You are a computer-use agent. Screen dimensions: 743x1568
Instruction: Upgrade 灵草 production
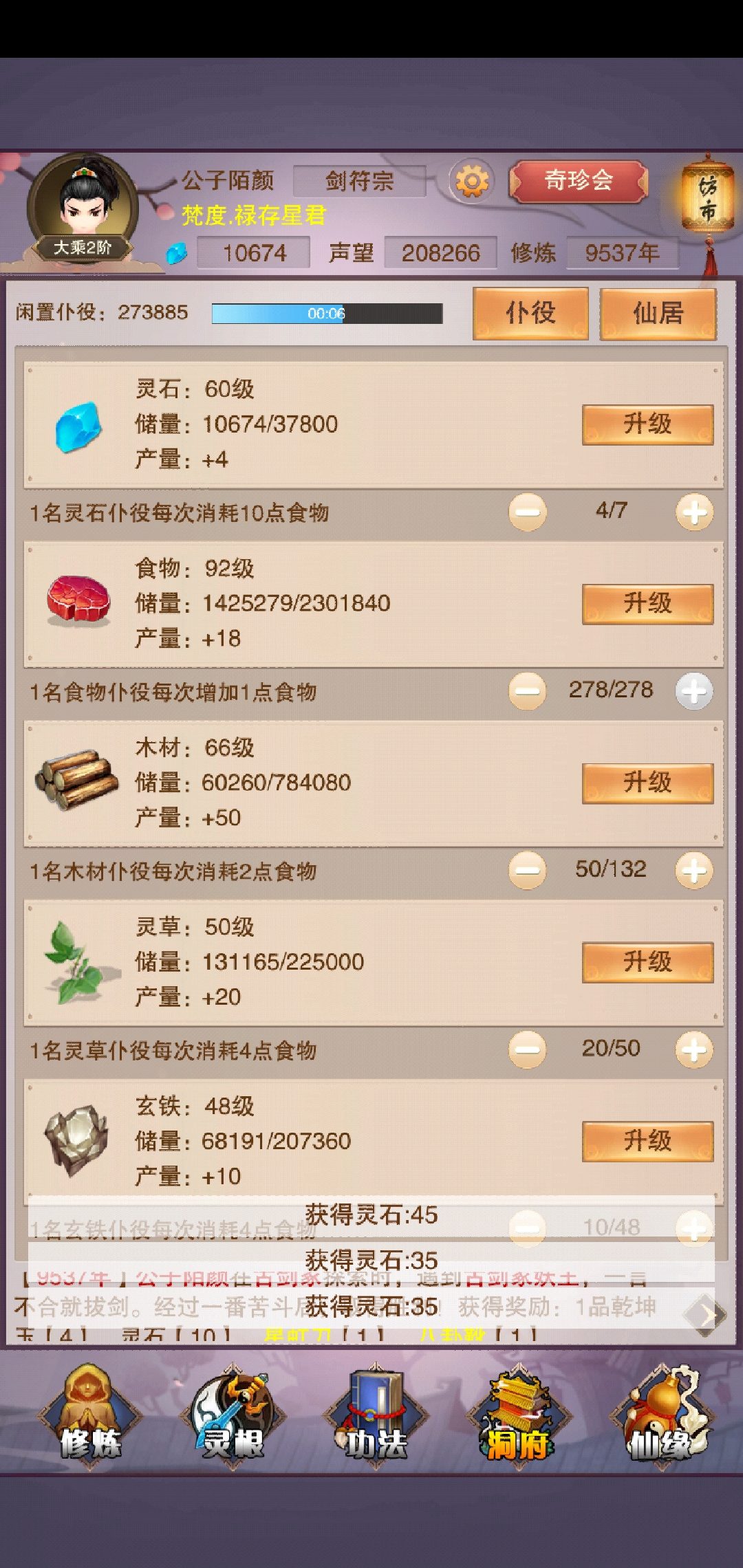(x=647, y=962)
